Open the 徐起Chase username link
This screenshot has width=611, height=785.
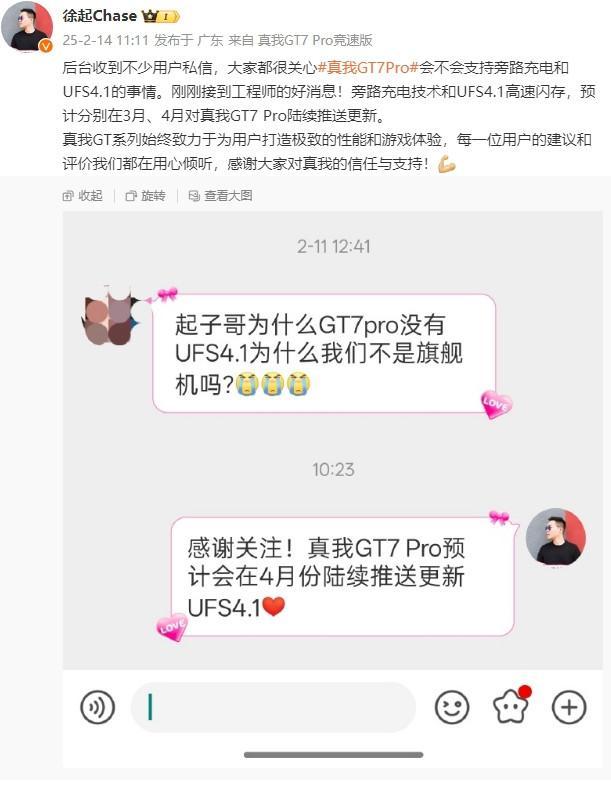tap(99, 16)
